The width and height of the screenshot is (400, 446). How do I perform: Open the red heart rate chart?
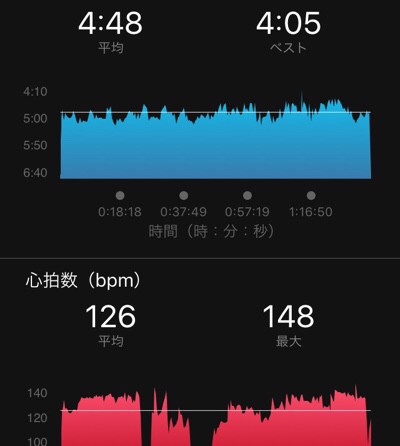[216, 415]
